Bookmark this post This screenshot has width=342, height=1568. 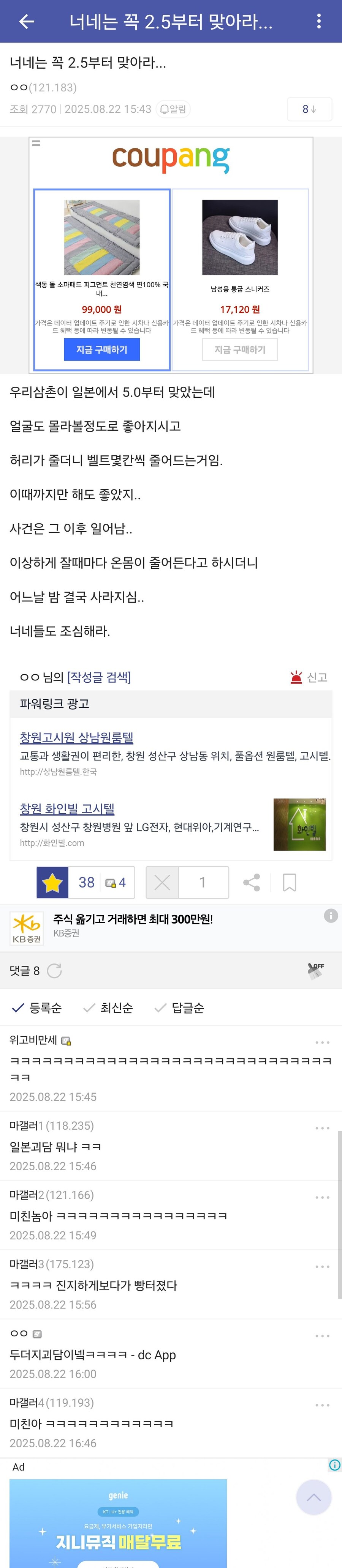[290, 882]
